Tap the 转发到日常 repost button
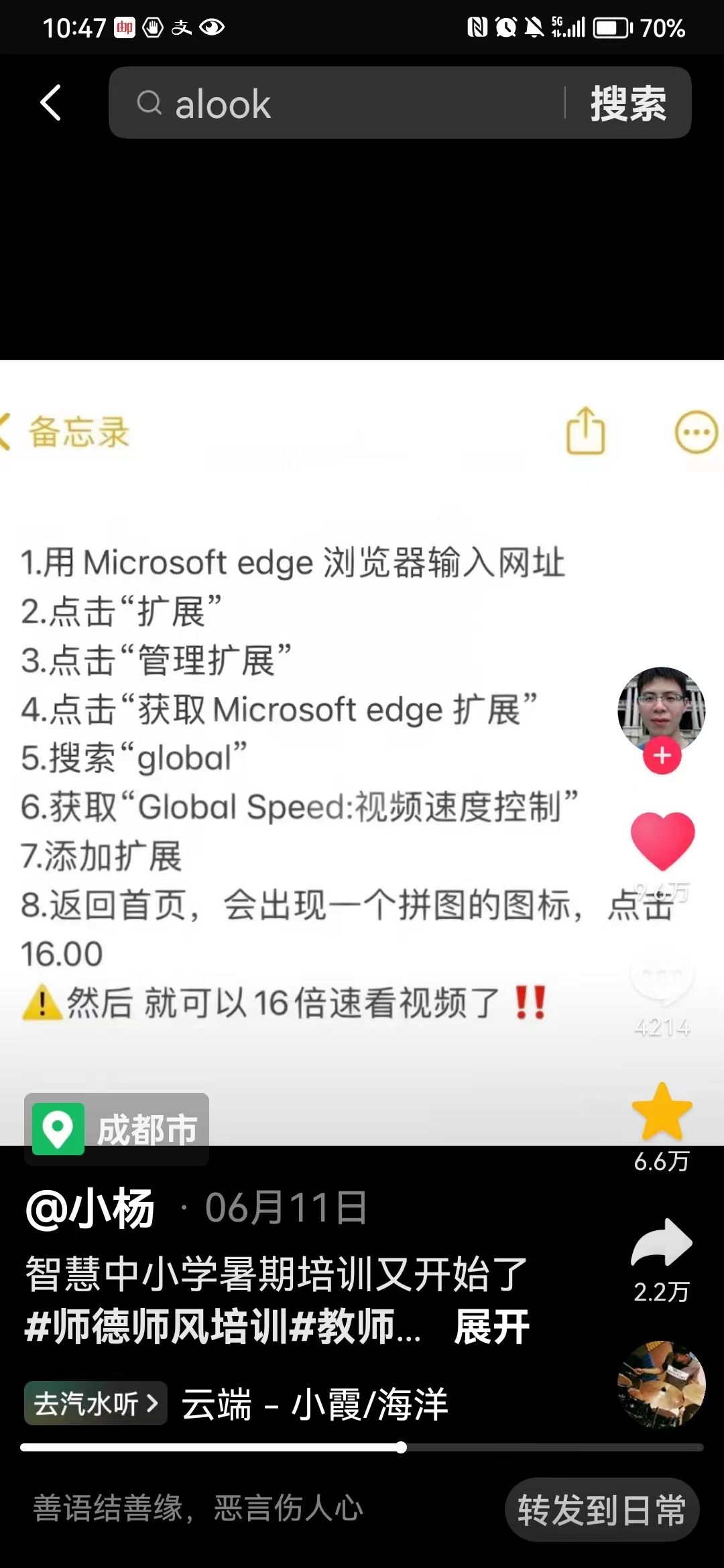This screenshot has width=724, height=1568. [601, 1510]
